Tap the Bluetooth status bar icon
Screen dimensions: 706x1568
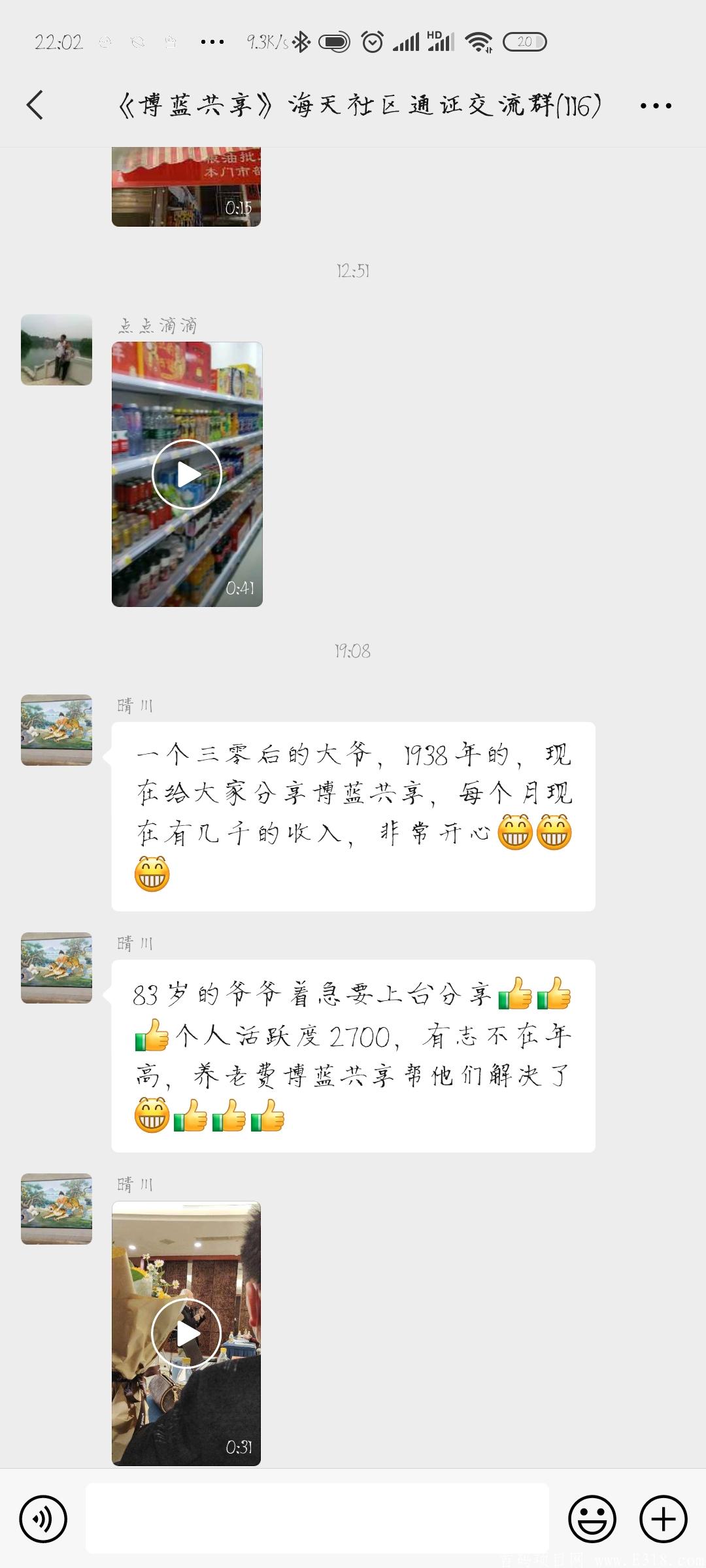click(x=302, y=41)
